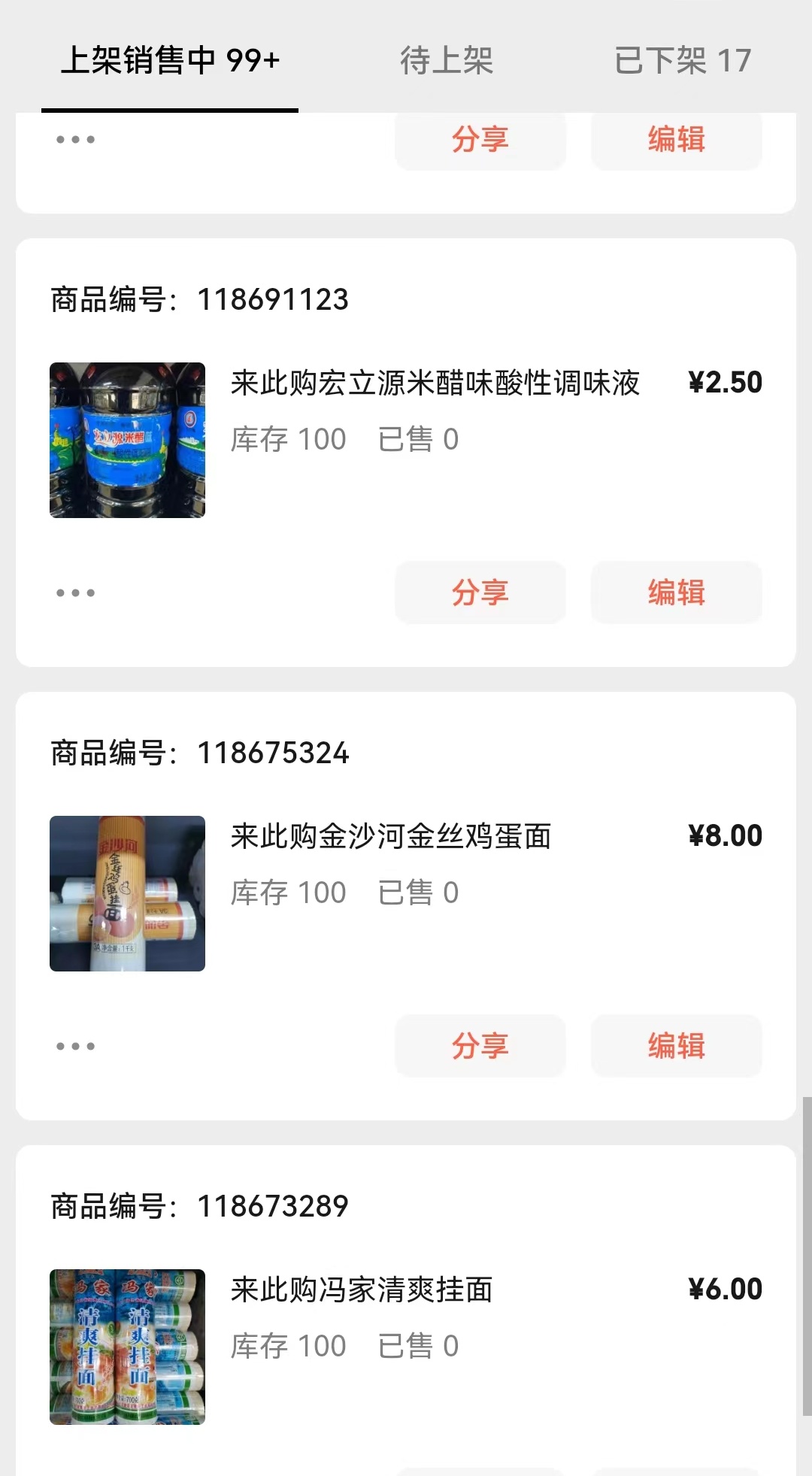Open the 冯家清爽挂面 product picture

[126, 1346]
